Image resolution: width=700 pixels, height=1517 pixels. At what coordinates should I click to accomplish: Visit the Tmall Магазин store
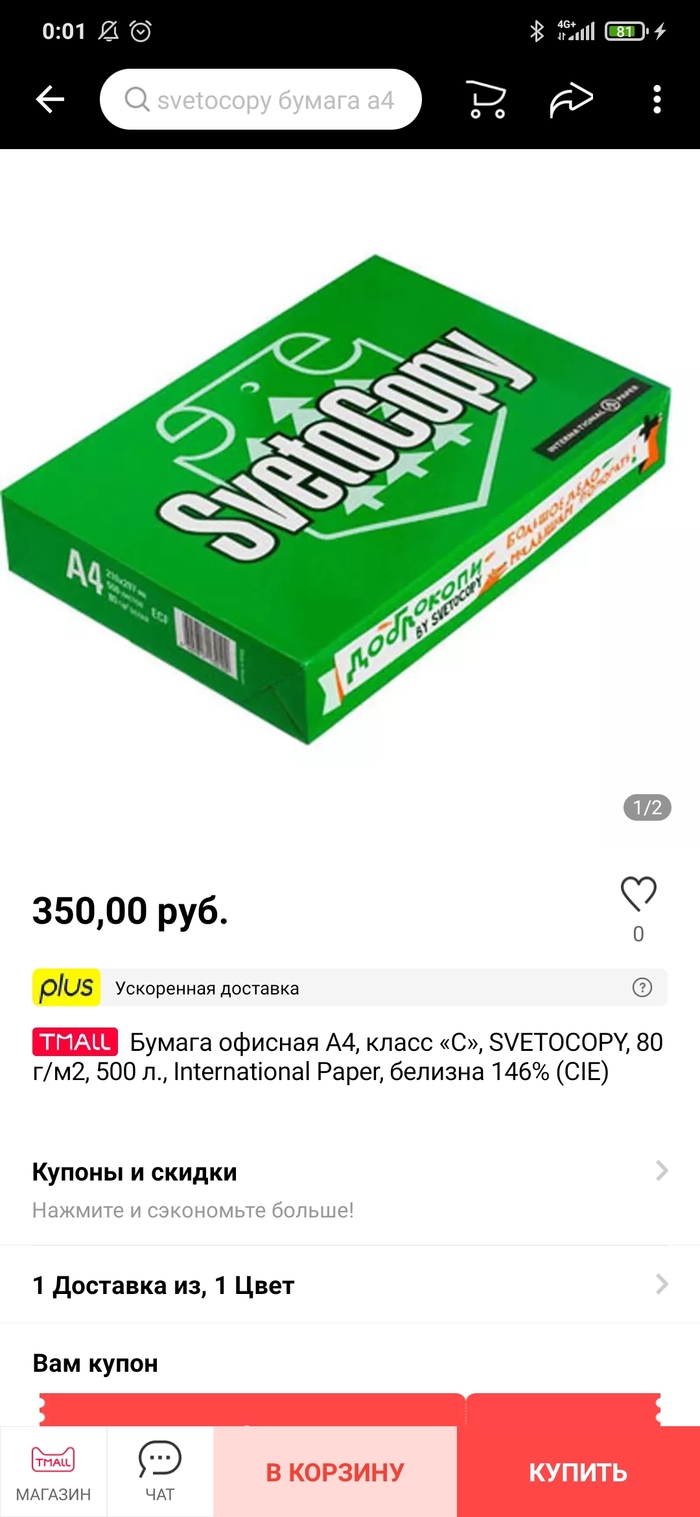click(53, 1472)
